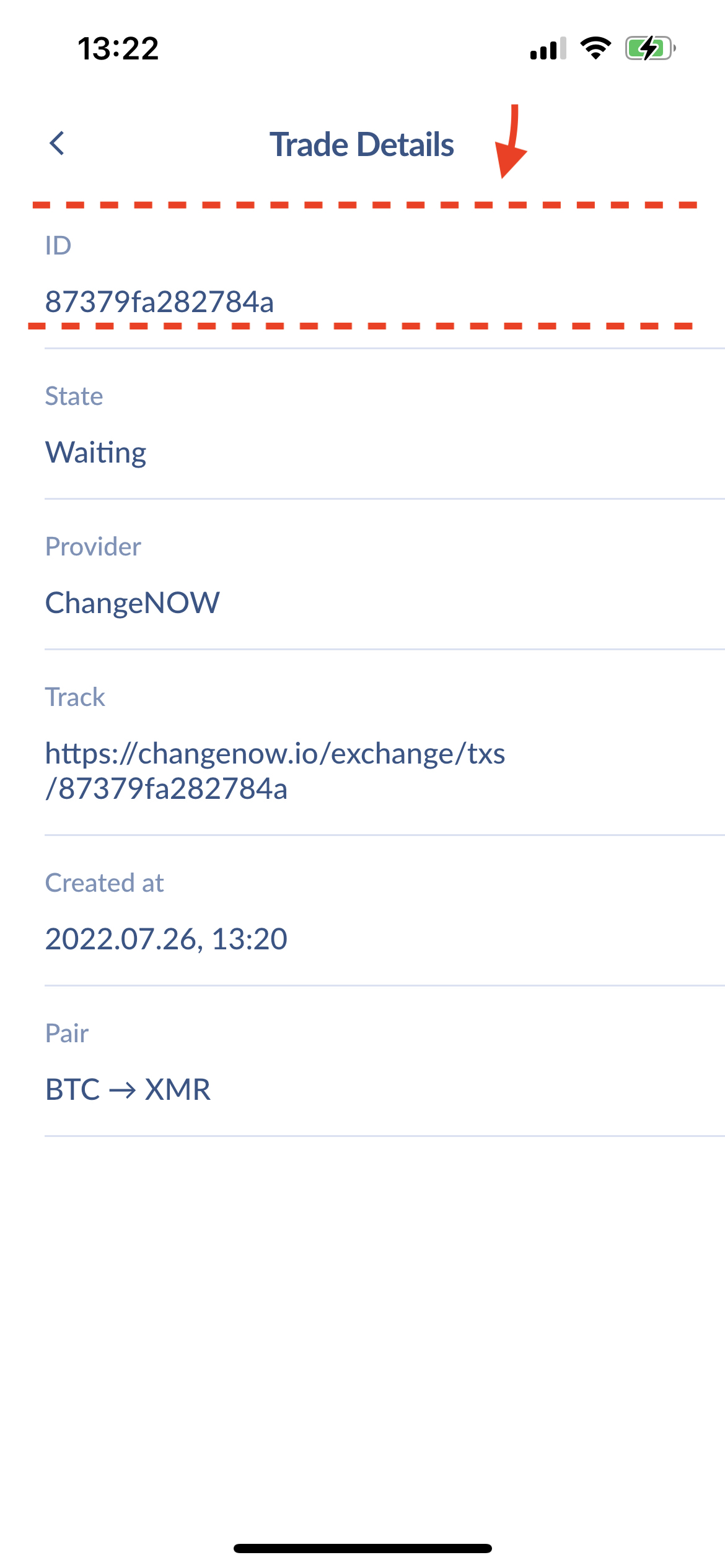Image resolution: width=725 pixels, height=1568 pixels.
Task: Go back from Trade Details
Action: click(57, 144)
